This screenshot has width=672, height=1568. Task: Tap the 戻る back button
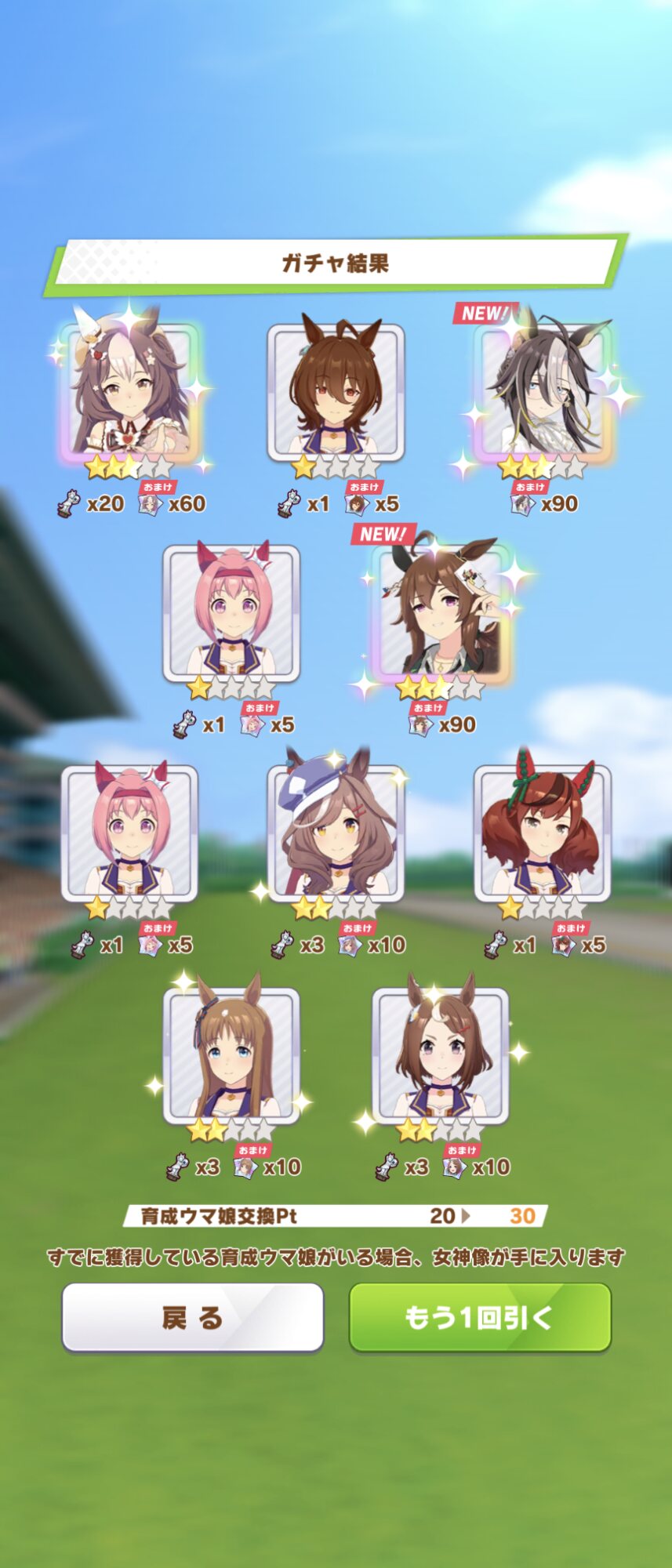192,1317
